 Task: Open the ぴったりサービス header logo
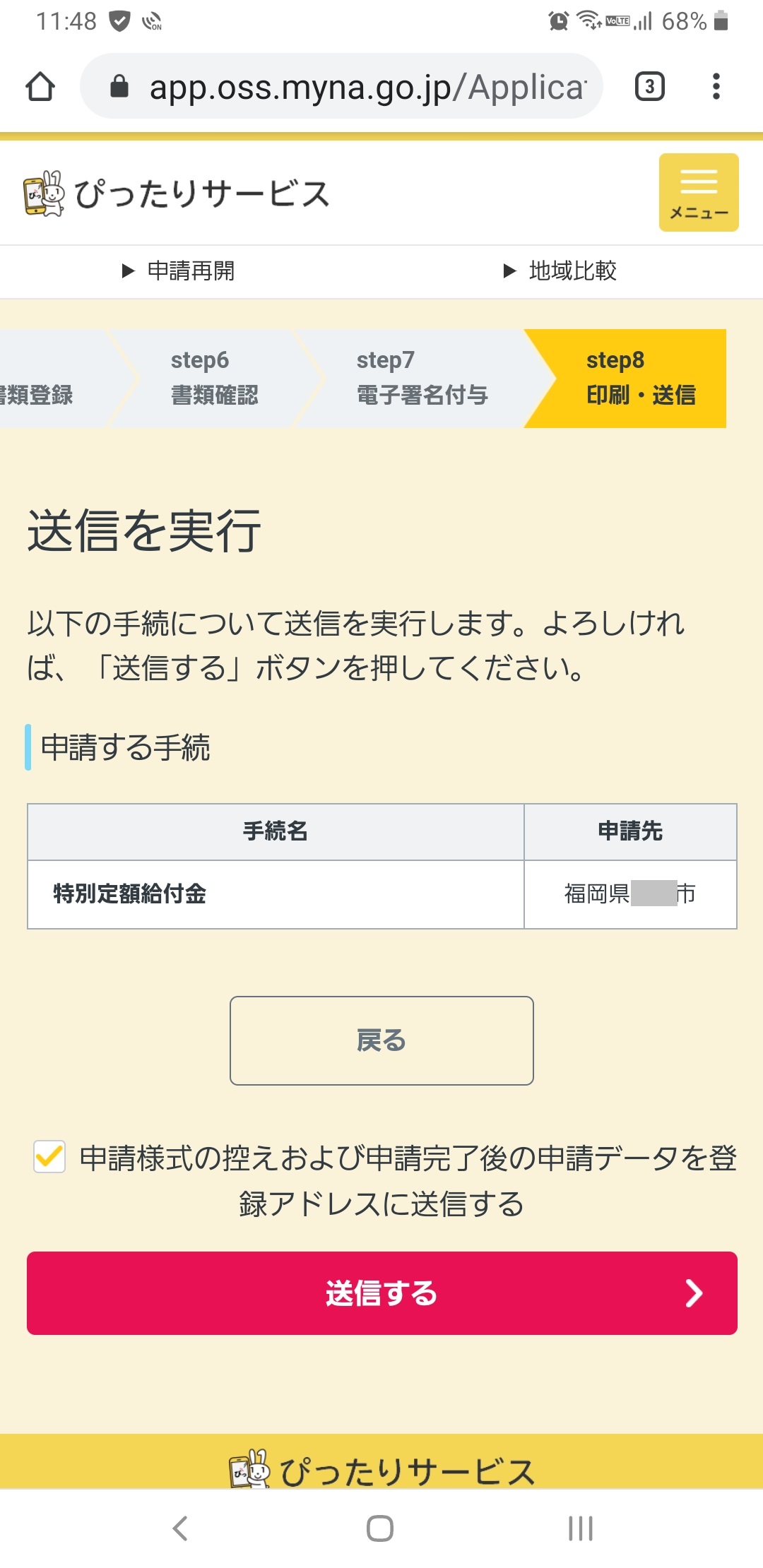click(x=177, y=194)
